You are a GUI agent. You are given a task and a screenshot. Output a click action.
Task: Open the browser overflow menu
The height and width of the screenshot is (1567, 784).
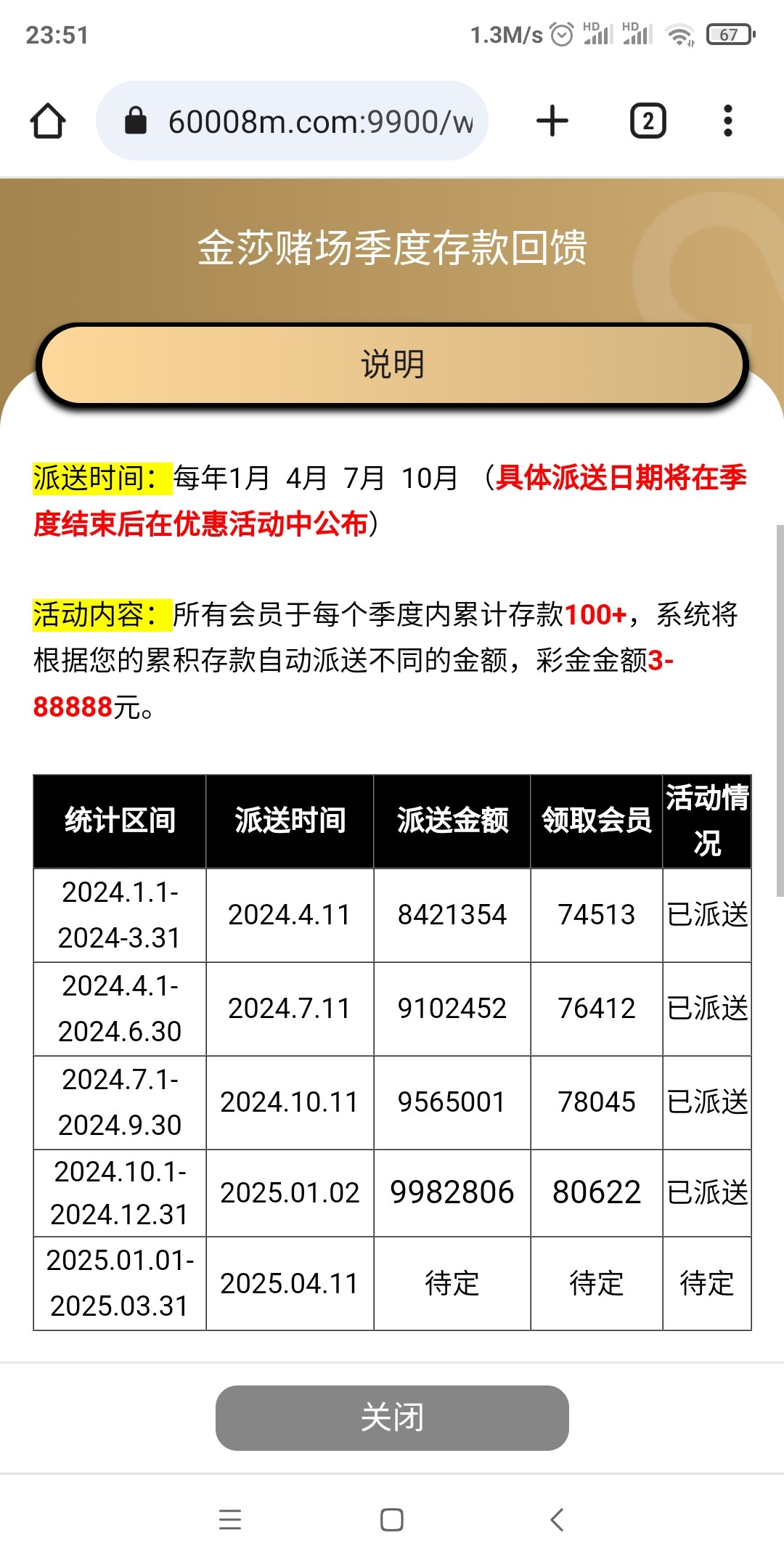[728, 121]
